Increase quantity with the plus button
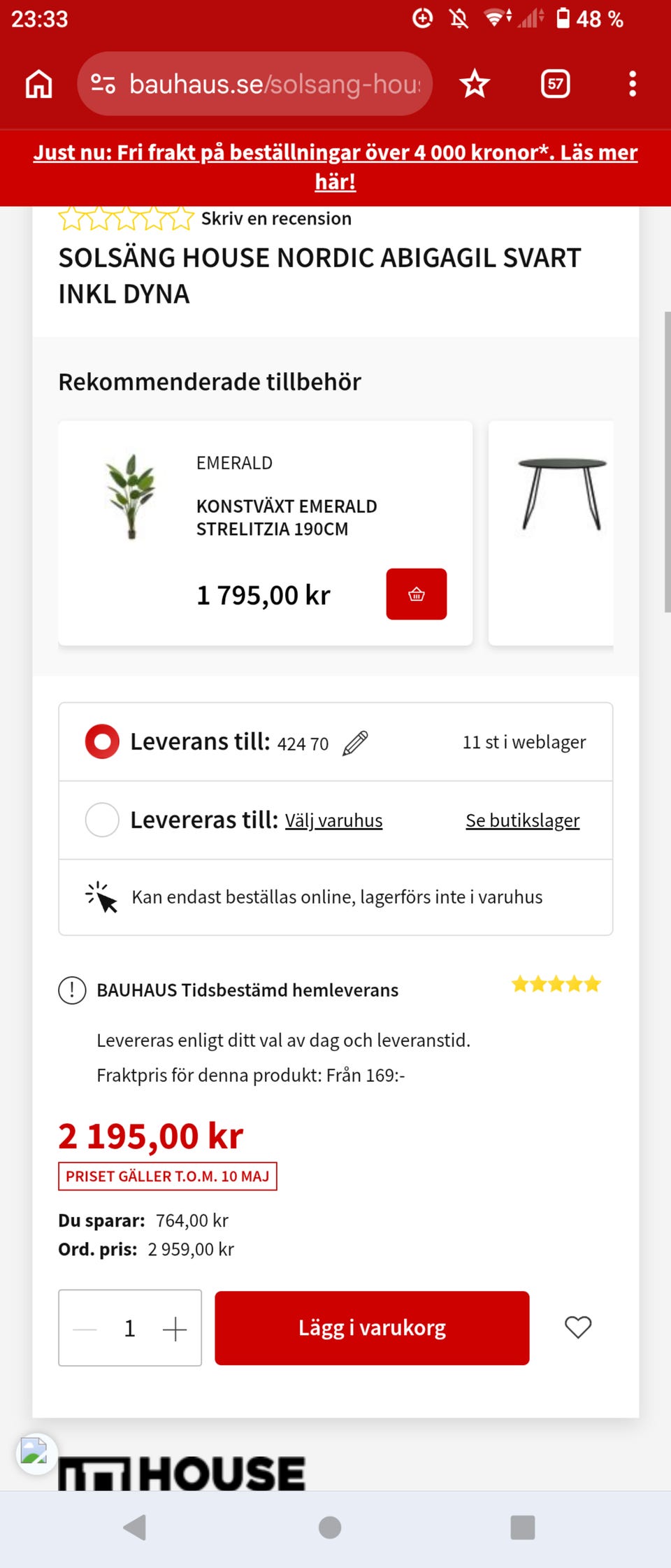 175,1328
